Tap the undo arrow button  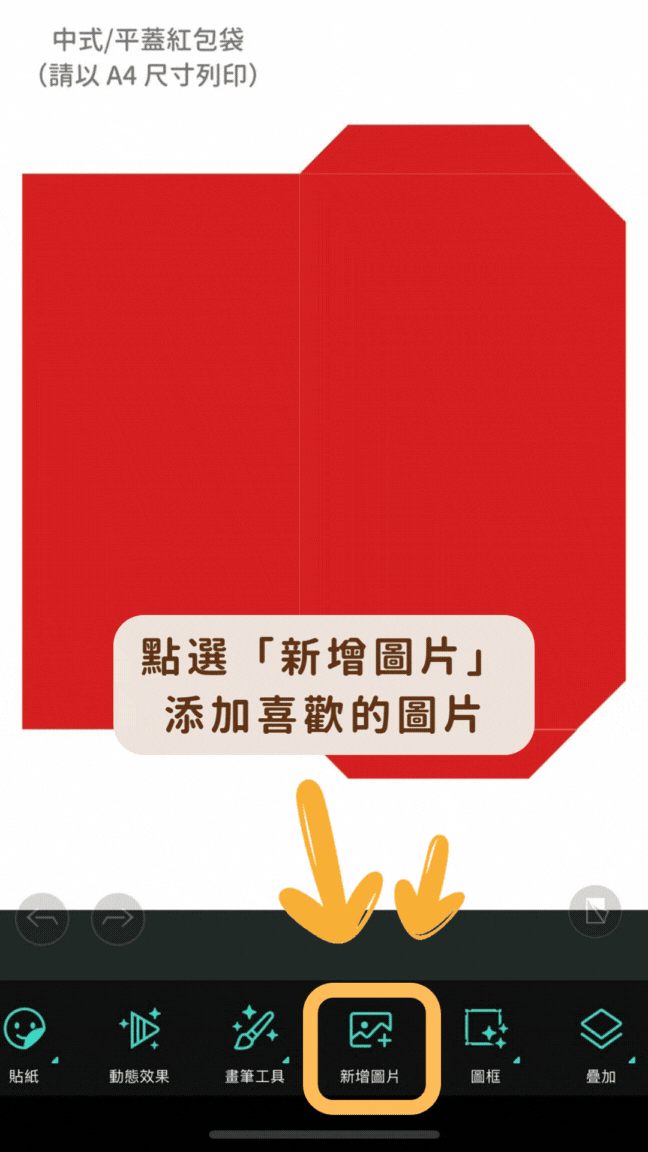click(x=42, y=917)
